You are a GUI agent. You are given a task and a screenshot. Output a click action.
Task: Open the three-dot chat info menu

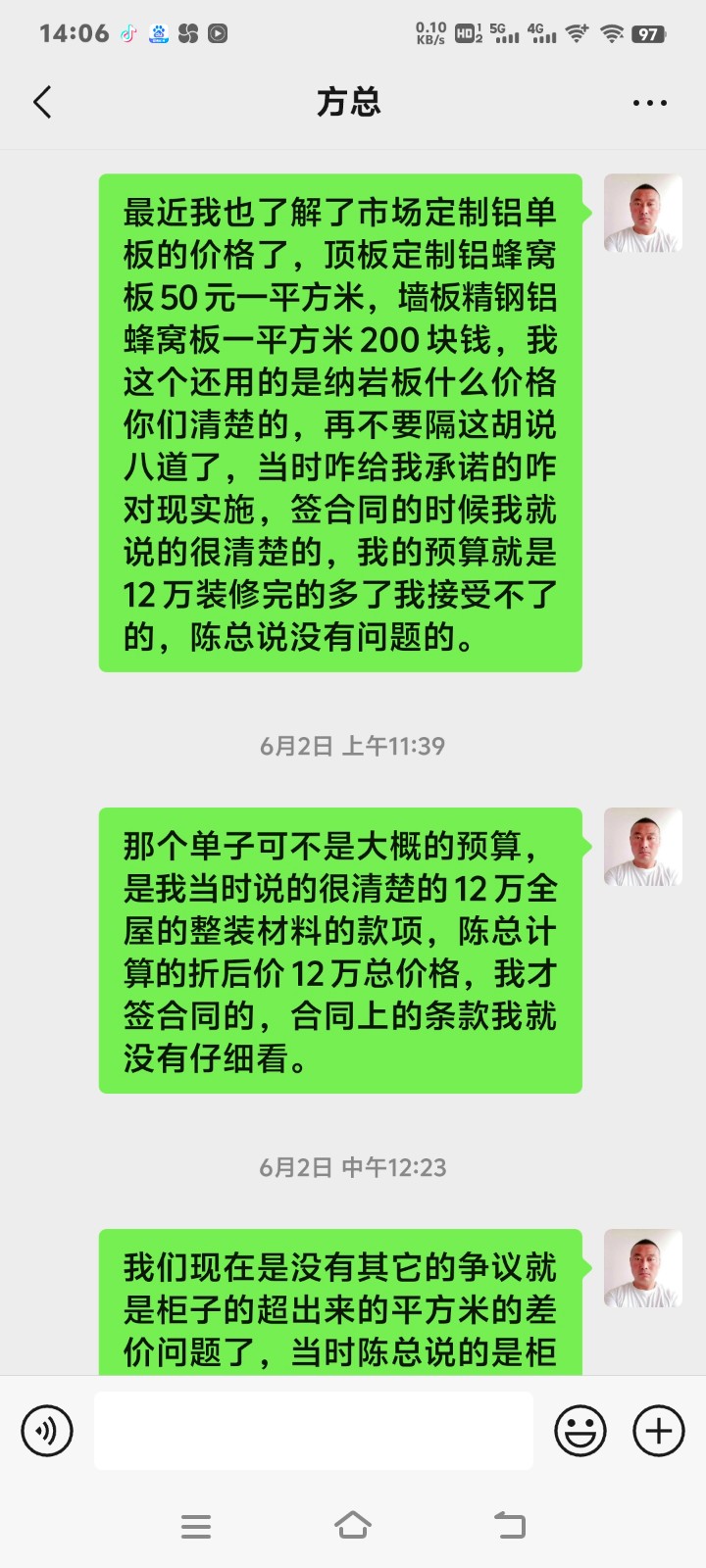(x=649, y=103)
